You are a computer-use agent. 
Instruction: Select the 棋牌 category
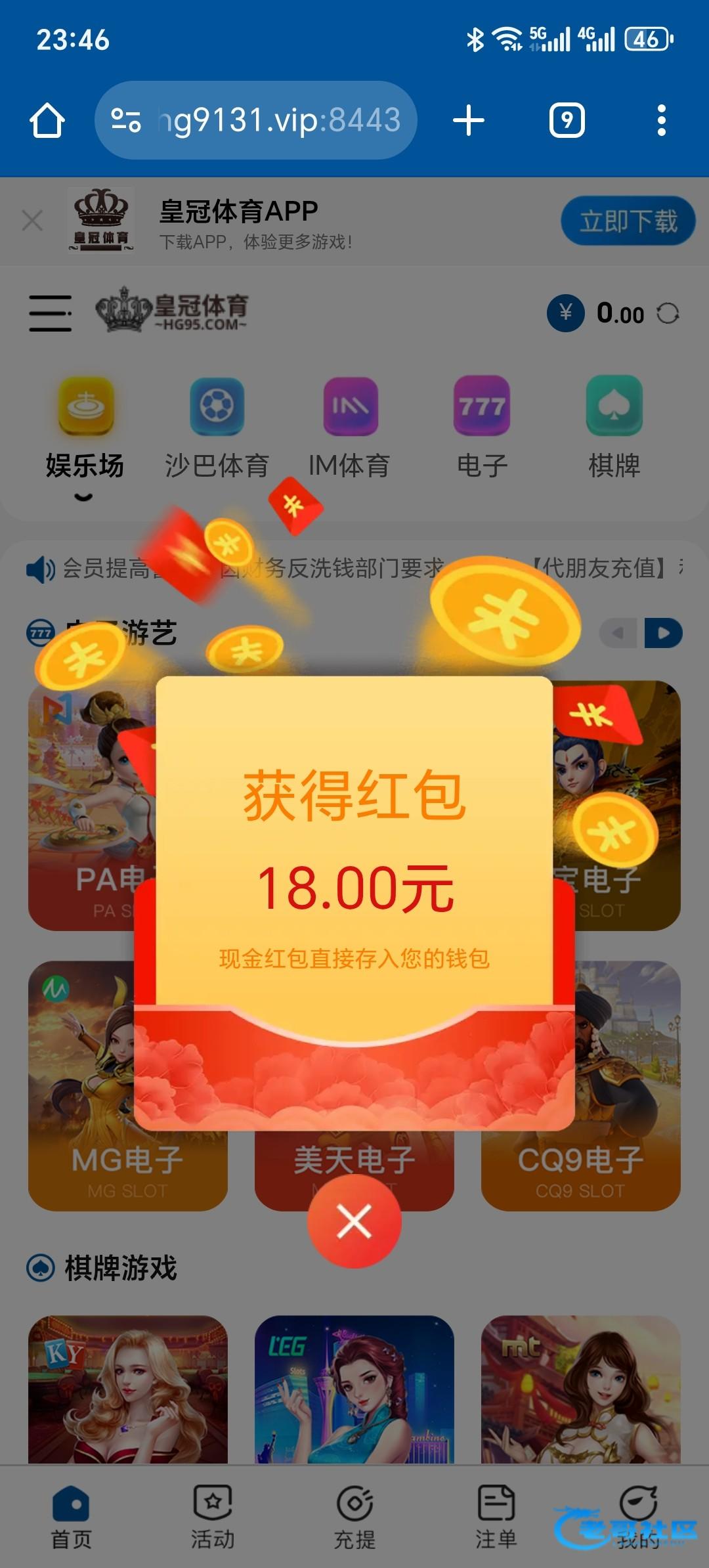(614, 427)
